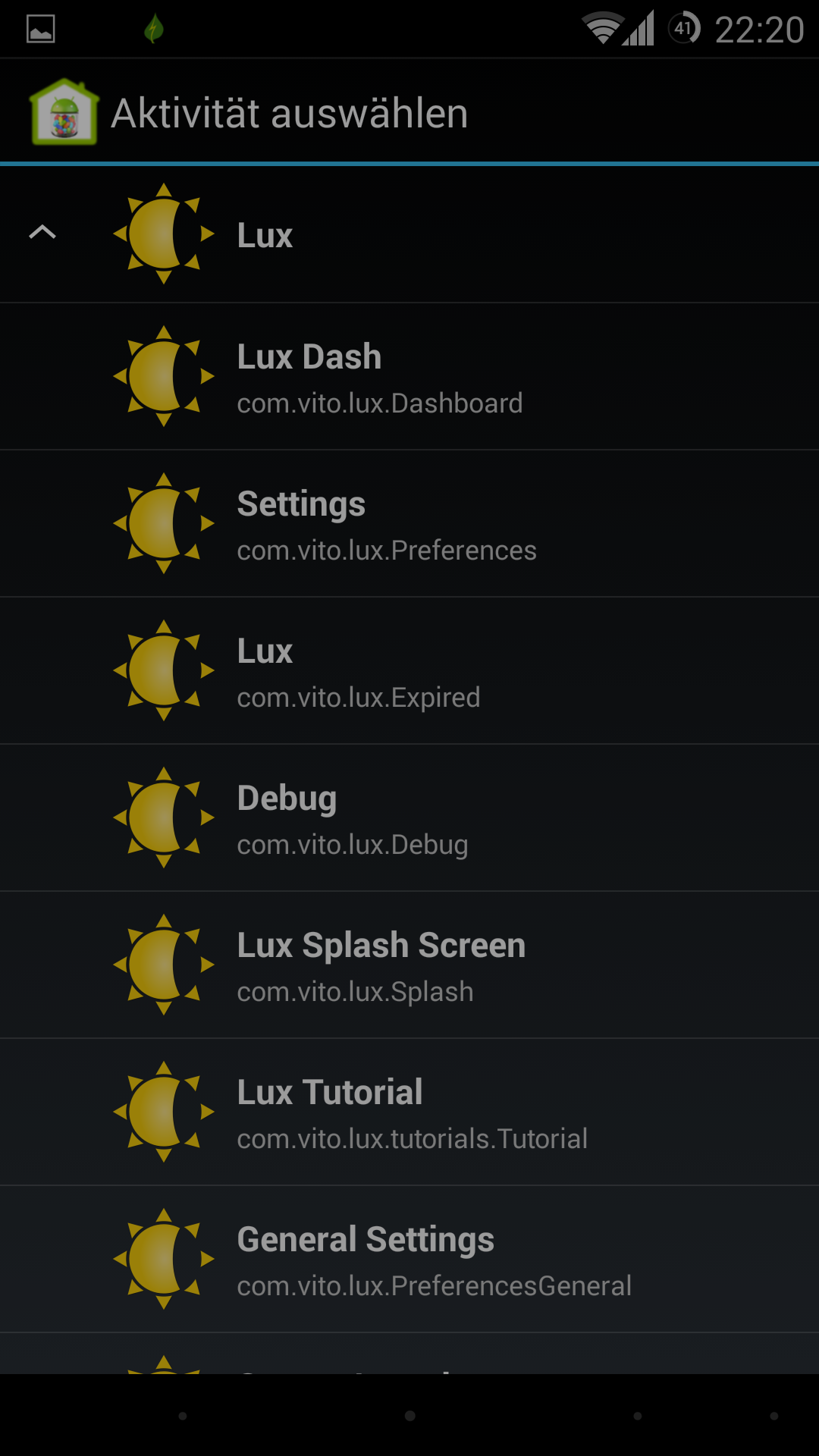This screenshot has height=1456, width=819.
Task: Pick the Lux Expired activity
Action: pos(409,671)
